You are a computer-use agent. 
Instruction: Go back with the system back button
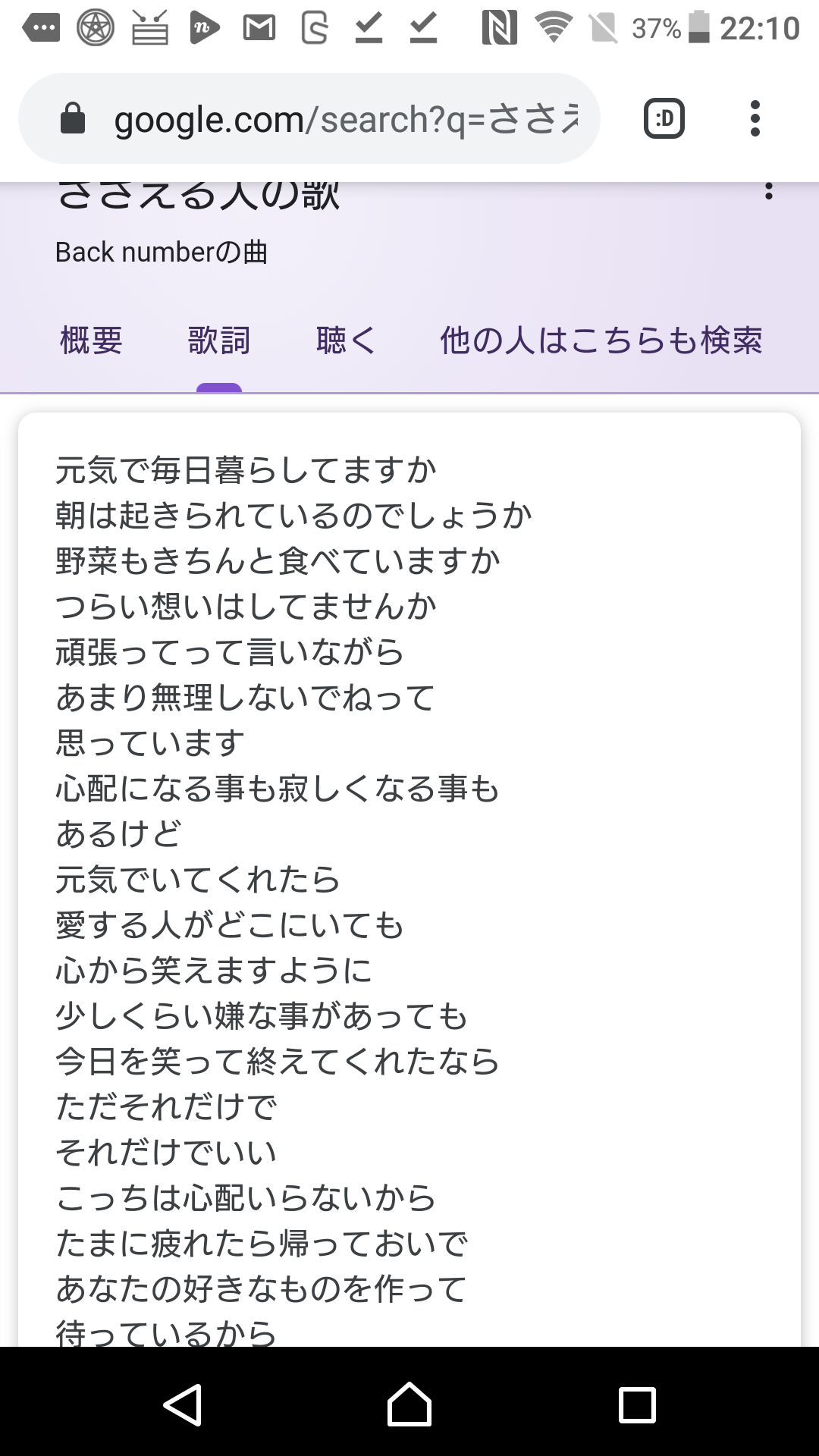click(x=183, y=1405)
